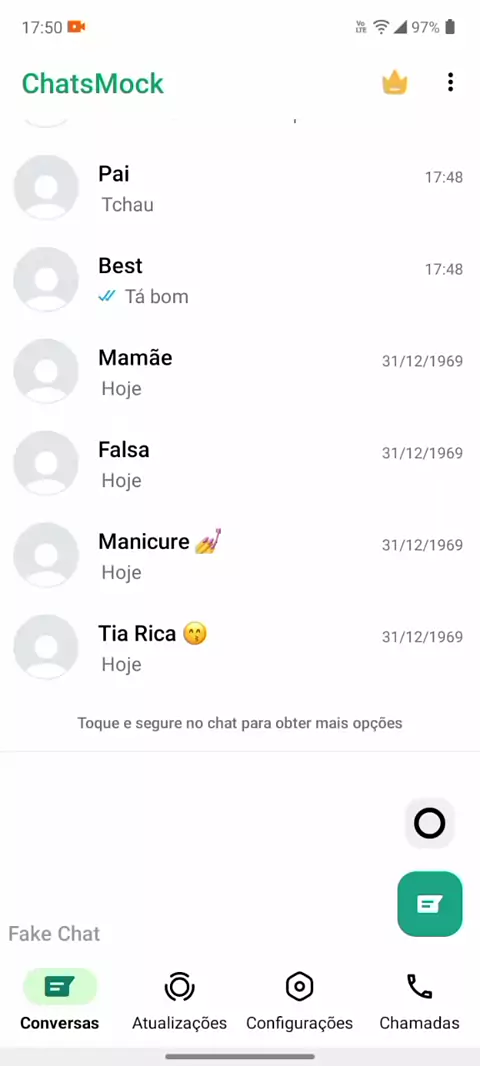Open the Mamãe conversation
480x1066 pixels.
240,371
